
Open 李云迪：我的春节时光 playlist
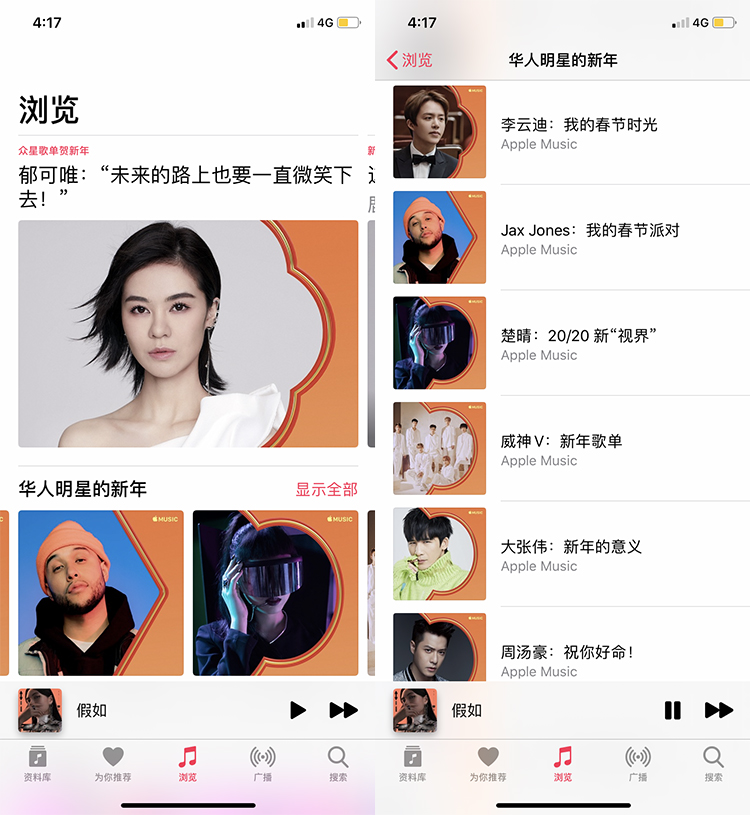(578, 133)
